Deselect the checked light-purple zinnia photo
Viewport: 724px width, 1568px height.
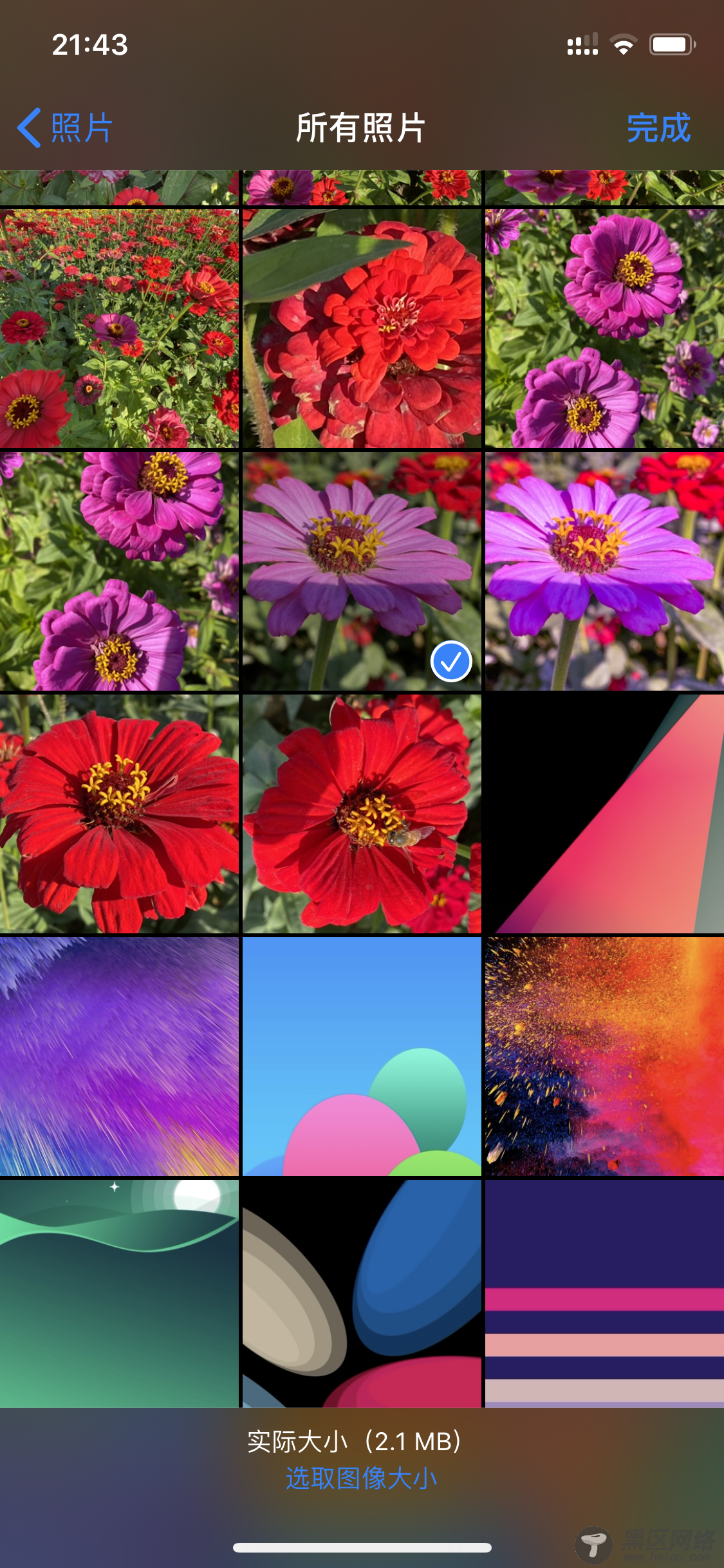coord(362,572)
